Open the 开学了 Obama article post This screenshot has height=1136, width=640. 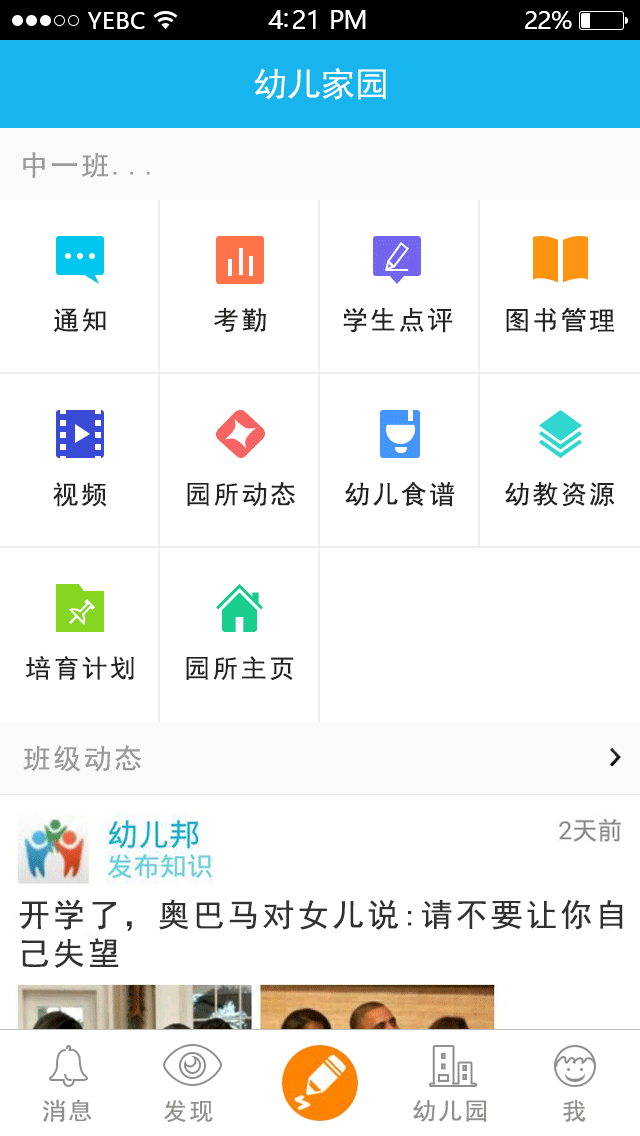(x=320, y=934)
